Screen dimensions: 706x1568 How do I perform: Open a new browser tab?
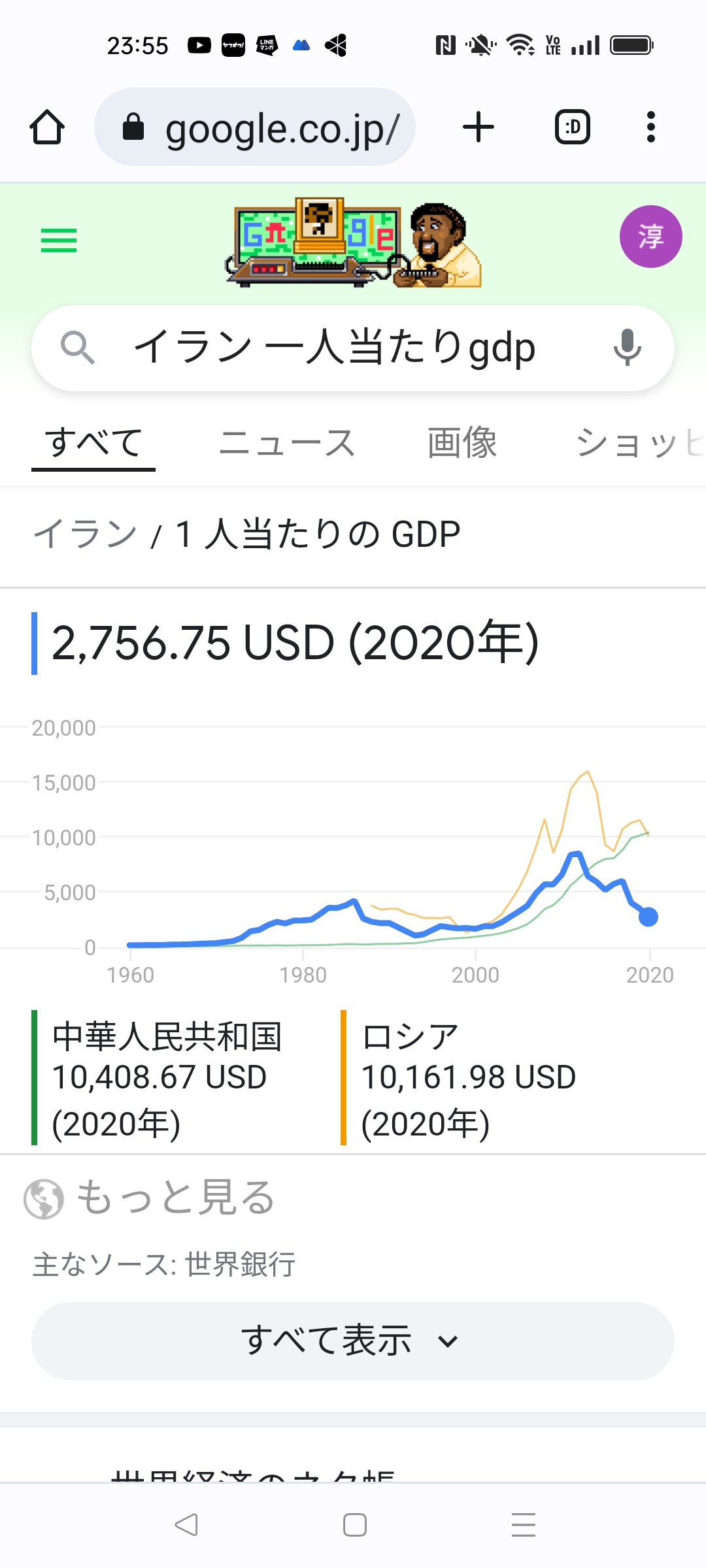click(x=478, y=127)
